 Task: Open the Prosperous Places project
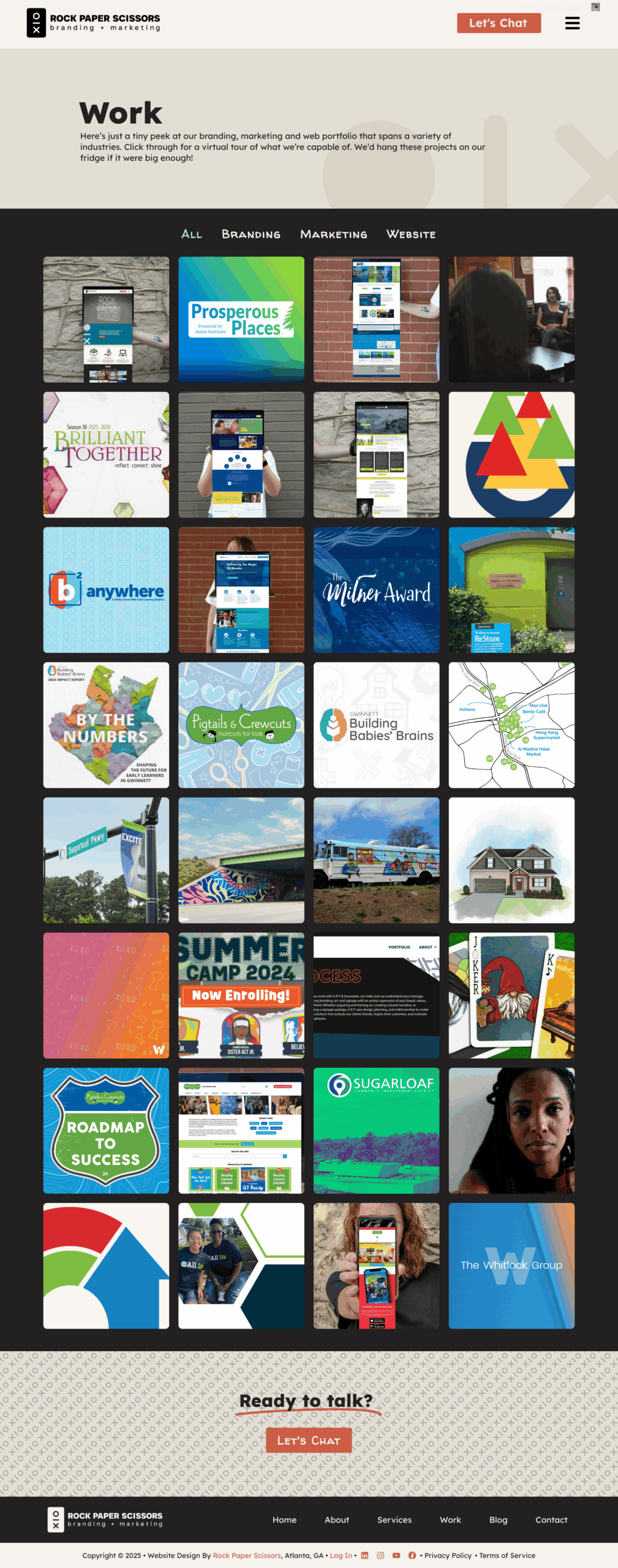coord(241,319)
